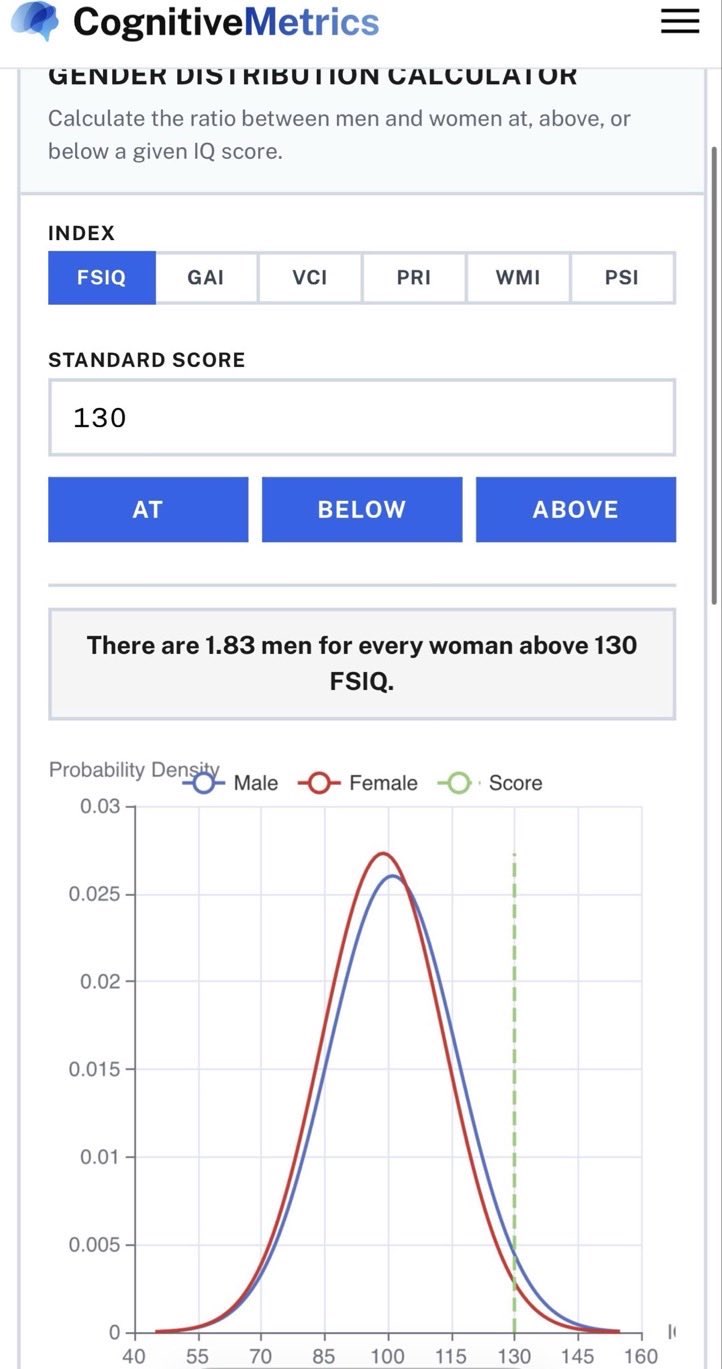722x1369 pixels.
Task: Switch to the PSI index
Action: [622, 278]
